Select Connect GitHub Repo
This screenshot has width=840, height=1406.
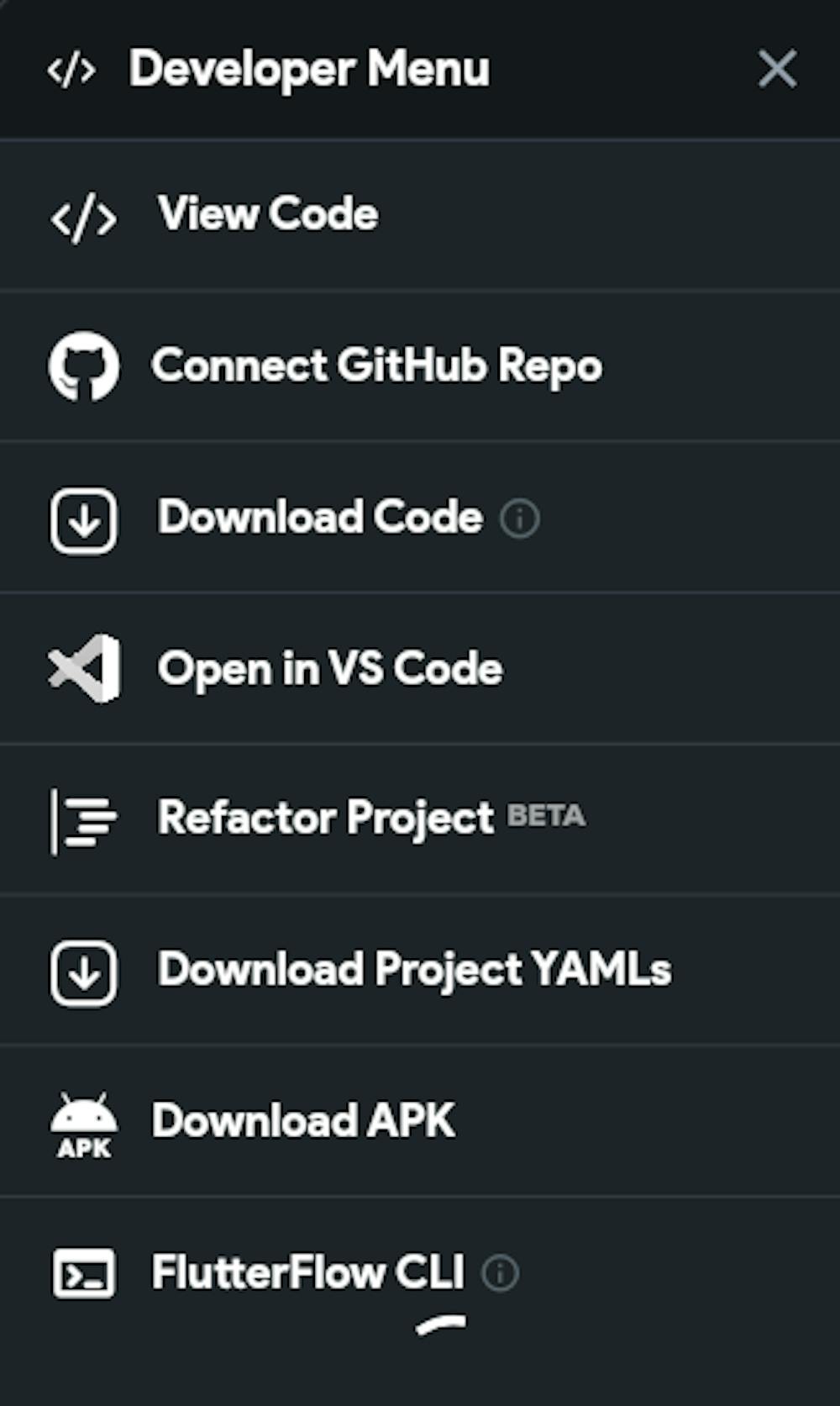(x=376, y=366)
